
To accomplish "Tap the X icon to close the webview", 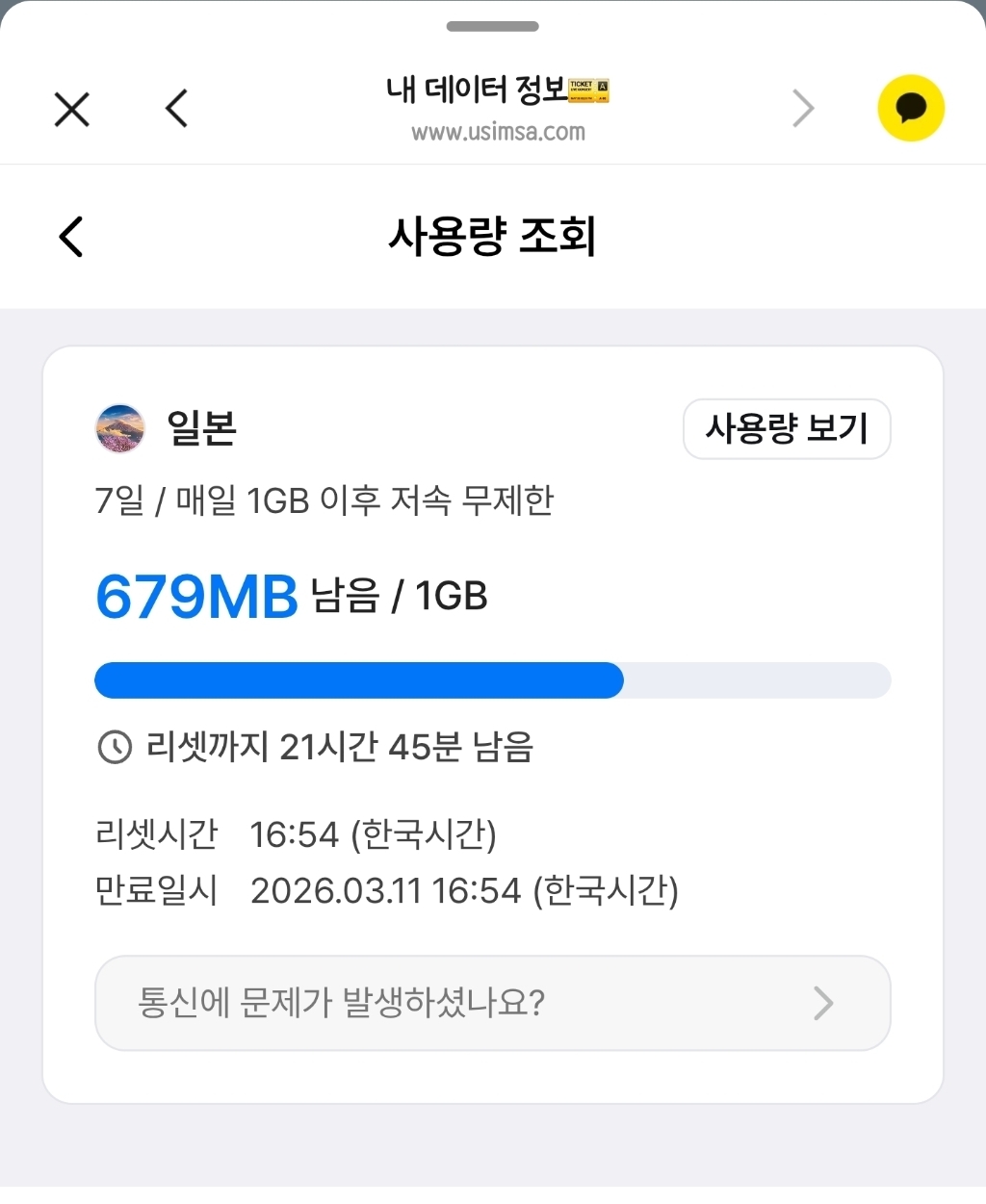I will pos(71,109).
